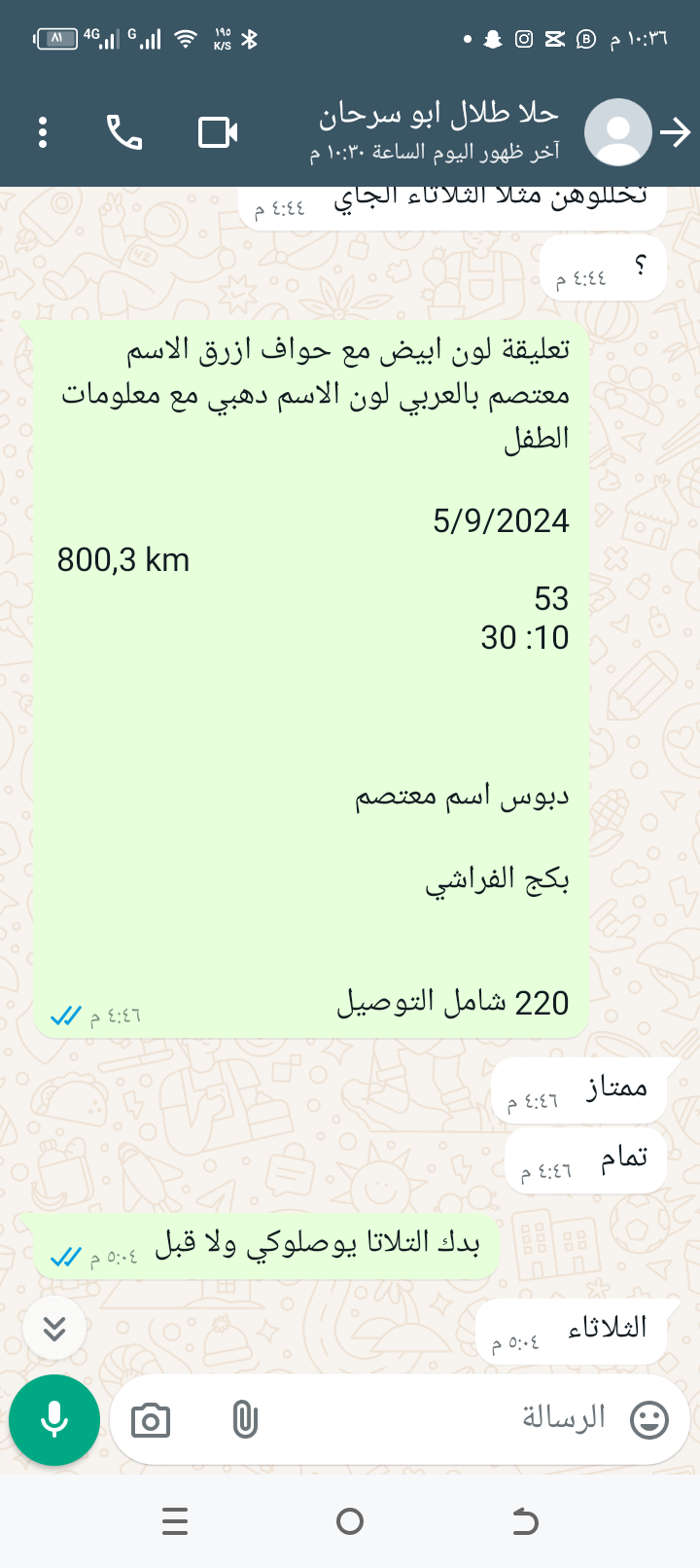Image resolution: width=700 pixels, height=1568 pixels.
Task: Start a voice call with حلا طلال
Action: click(124, 132)
